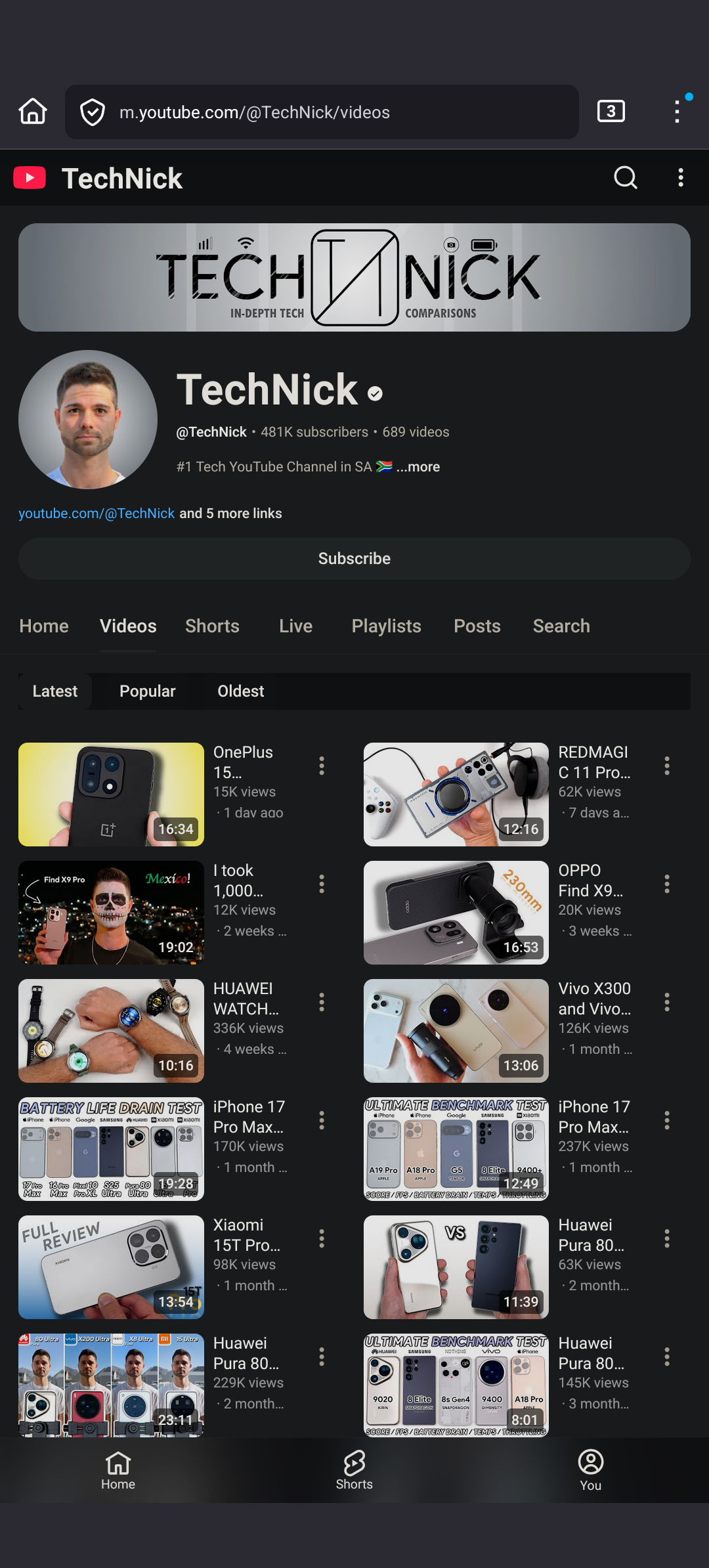This screenshot has height=1568, width=709.
Task: Sort videos by Oldest
Action: [241, 691]
